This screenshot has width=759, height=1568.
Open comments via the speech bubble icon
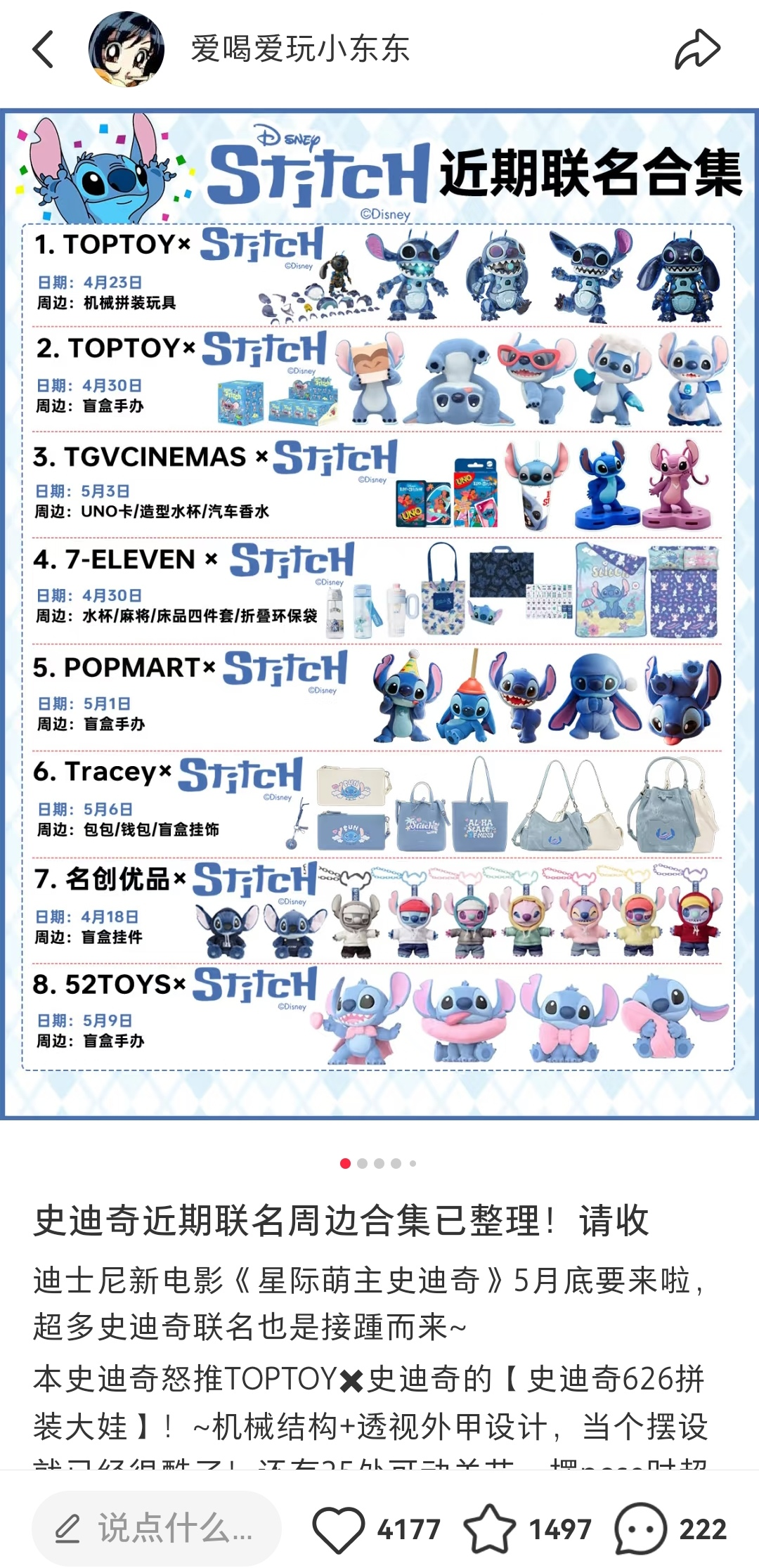click(x=640, y=1528)
